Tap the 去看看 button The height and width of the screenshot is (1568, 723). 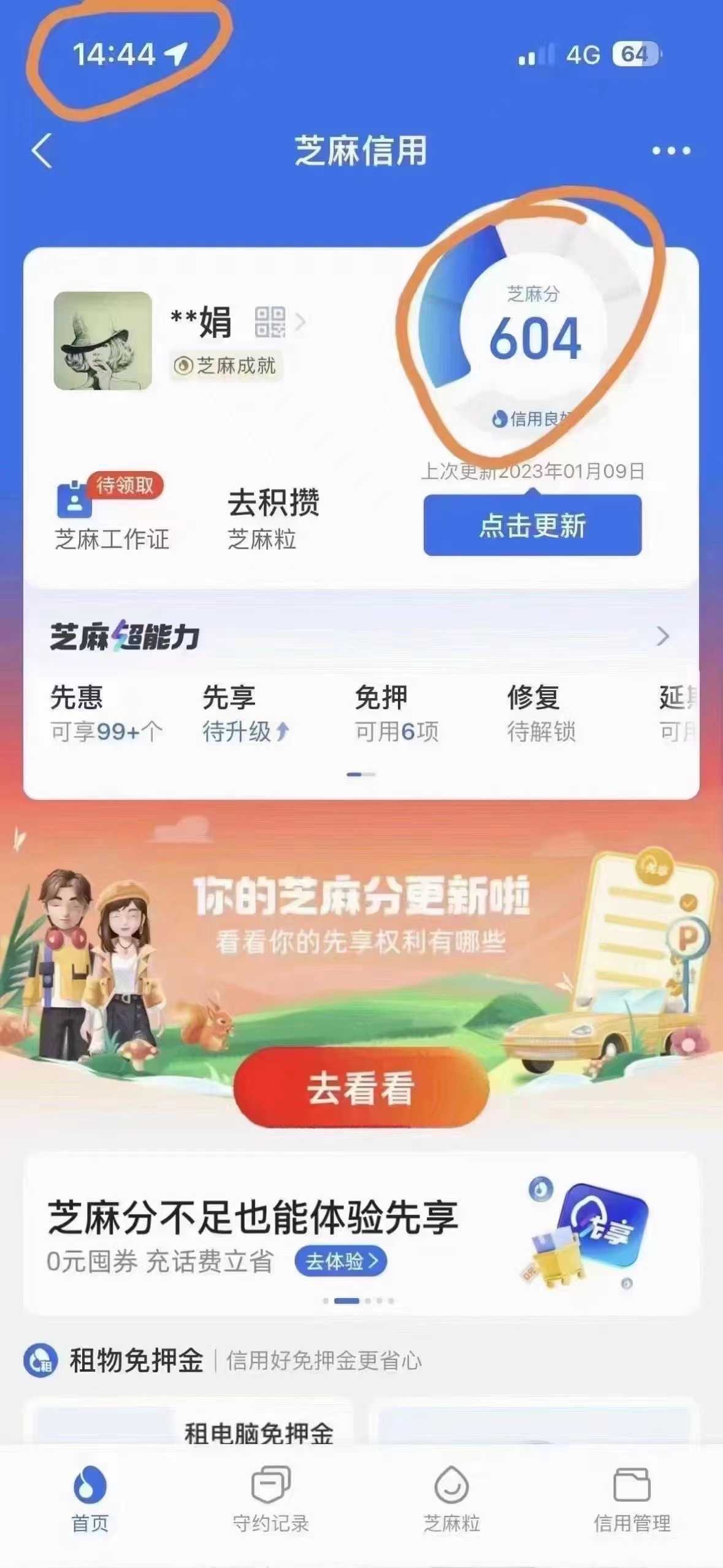pyautogui.click(x=361, y=1088)
